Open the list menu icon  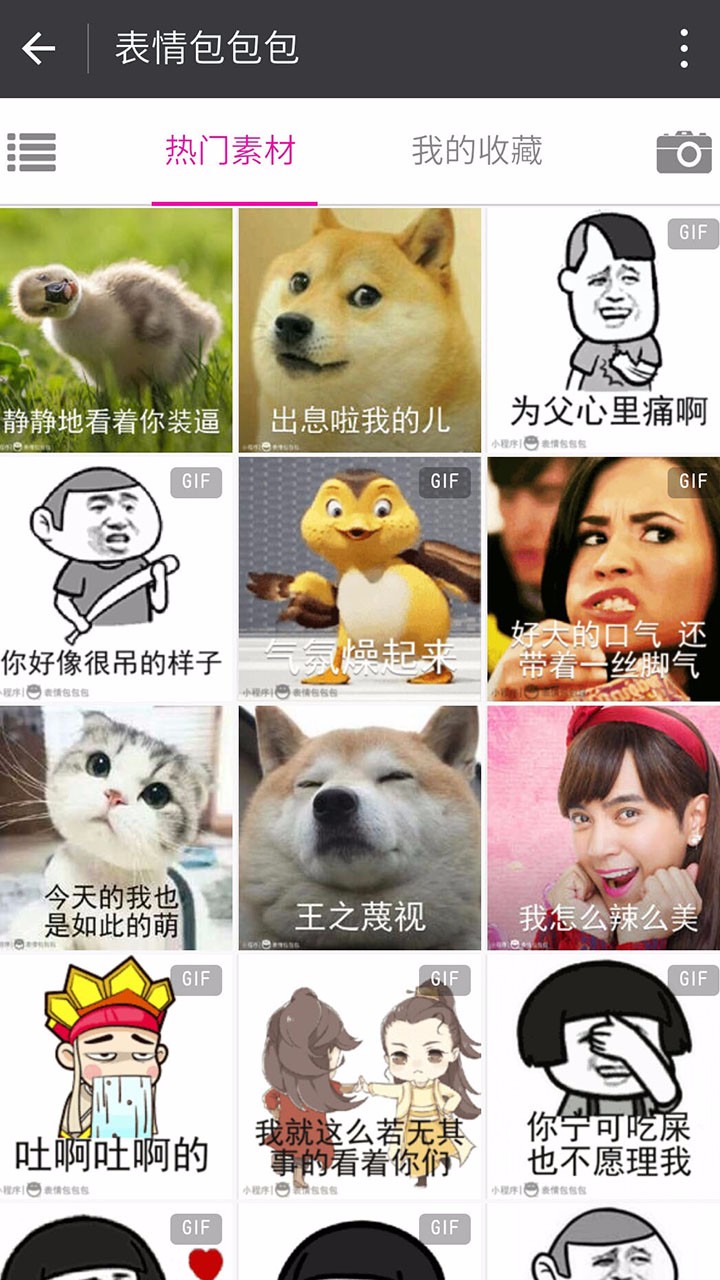32,152
